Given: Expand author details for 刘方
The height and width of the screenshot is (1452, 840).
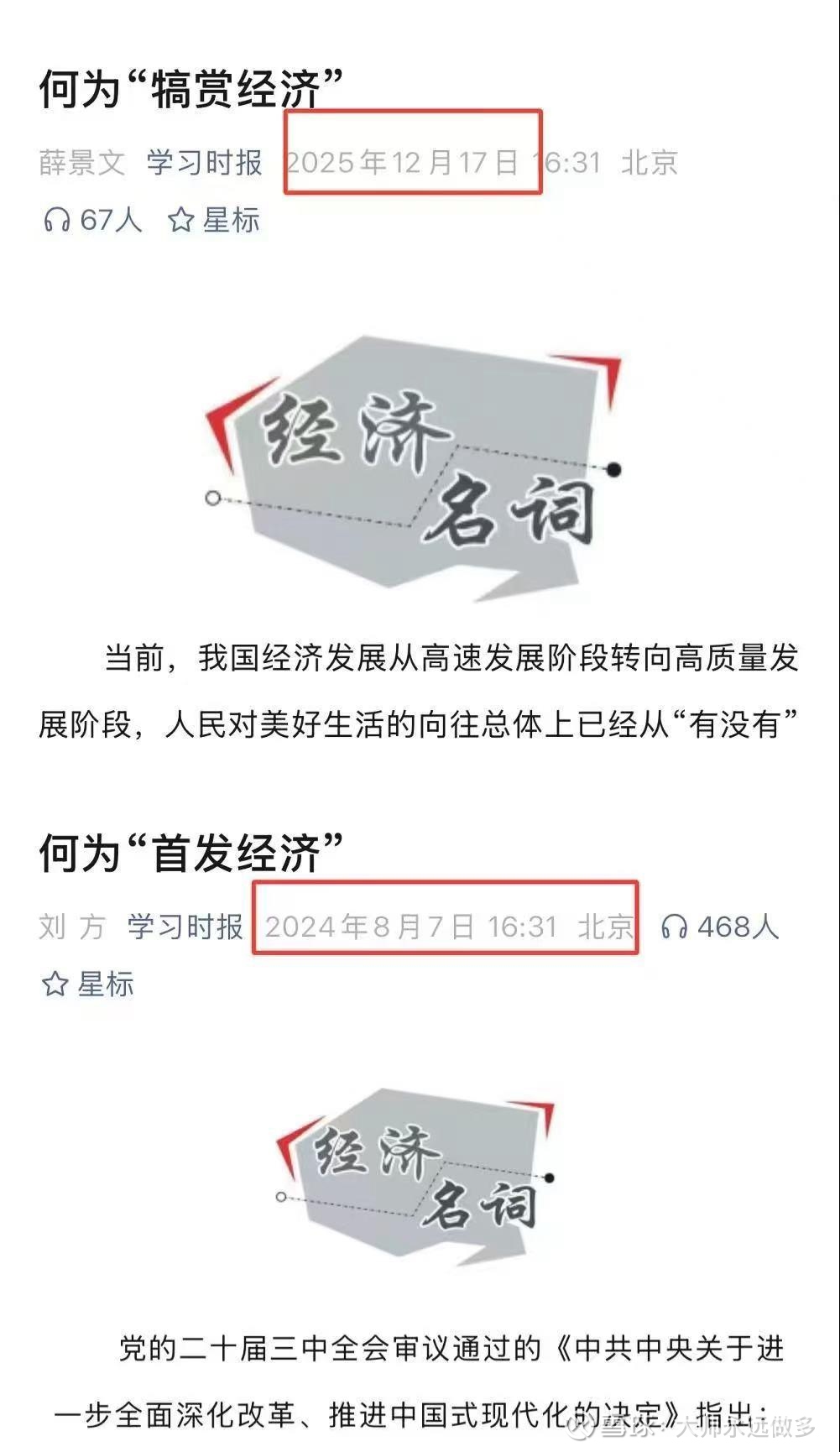Looking at the screenshot, I should tap(70, 928).
